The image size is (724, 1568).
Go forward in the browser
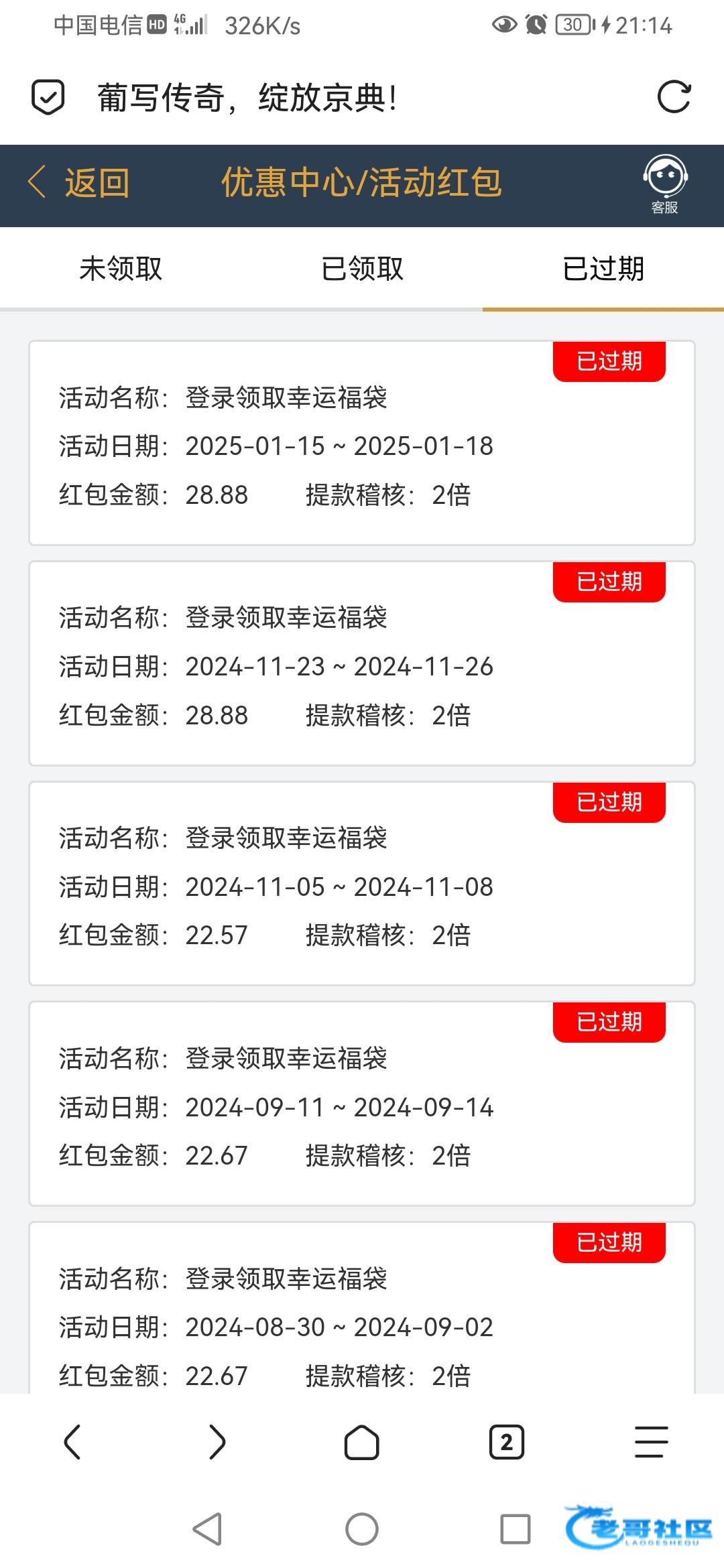pos(217,1442)
